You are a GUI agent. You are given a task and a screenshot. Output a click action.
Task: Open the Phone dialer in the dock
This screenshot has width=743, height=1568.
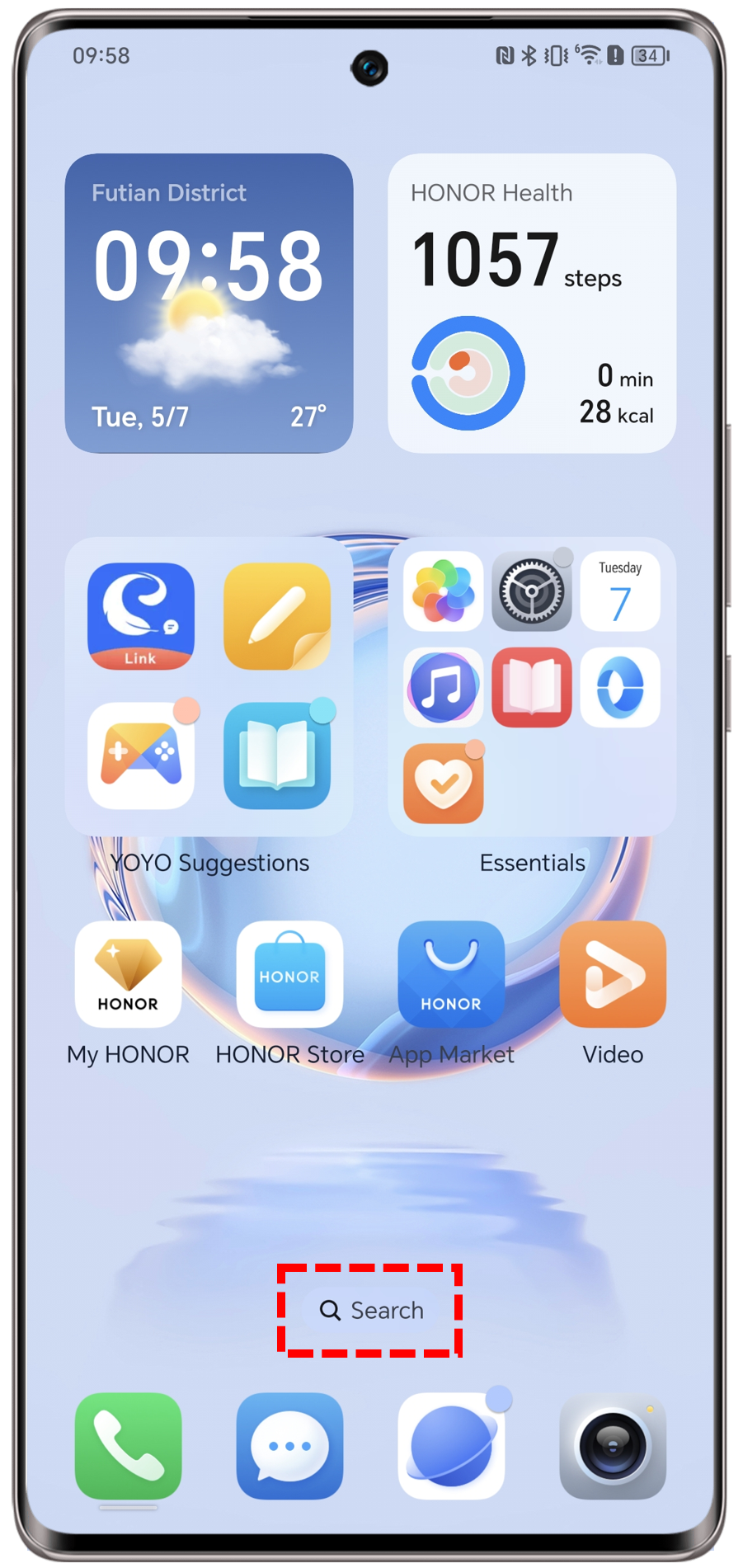128,1446
